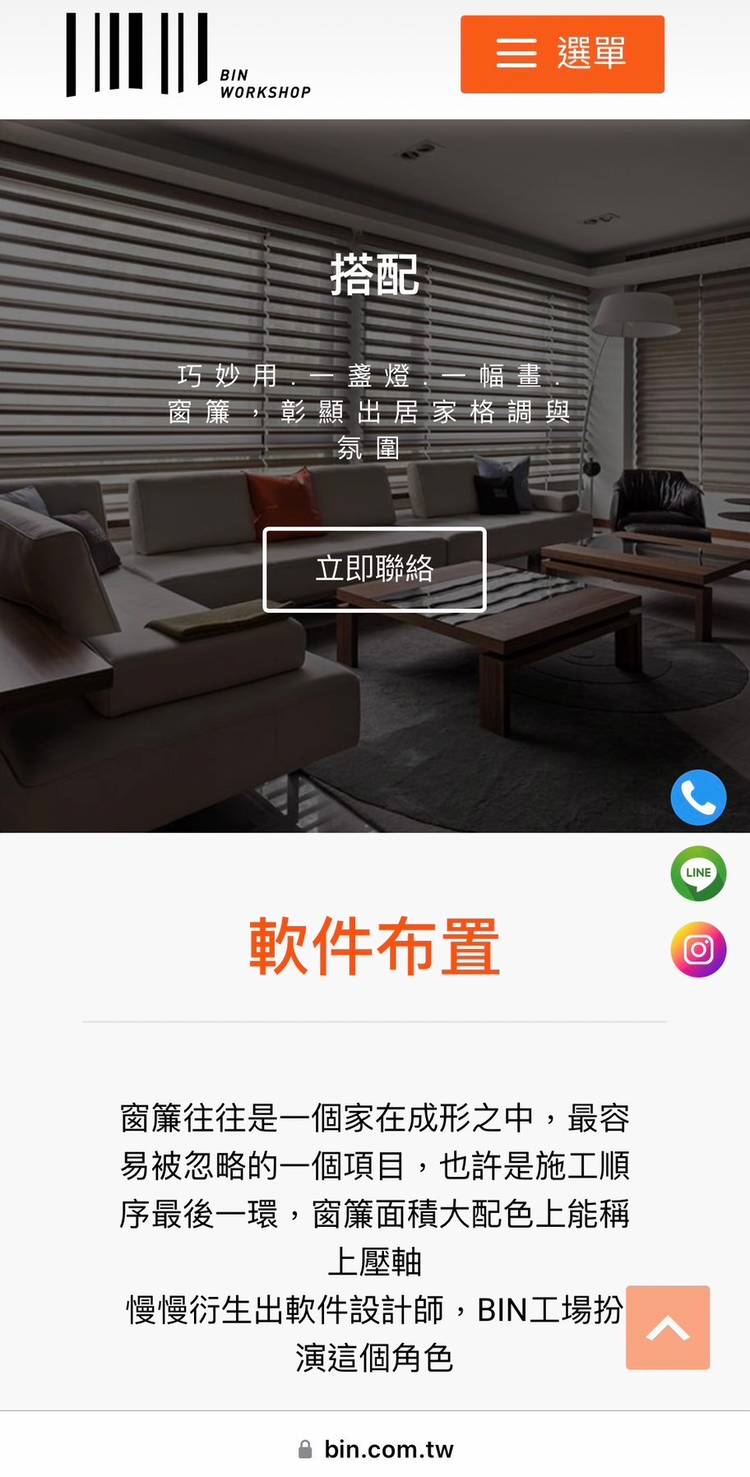Tap the 立即聯絡 contact button
This screenshot has width=750, height=1477.
point(374,569)
